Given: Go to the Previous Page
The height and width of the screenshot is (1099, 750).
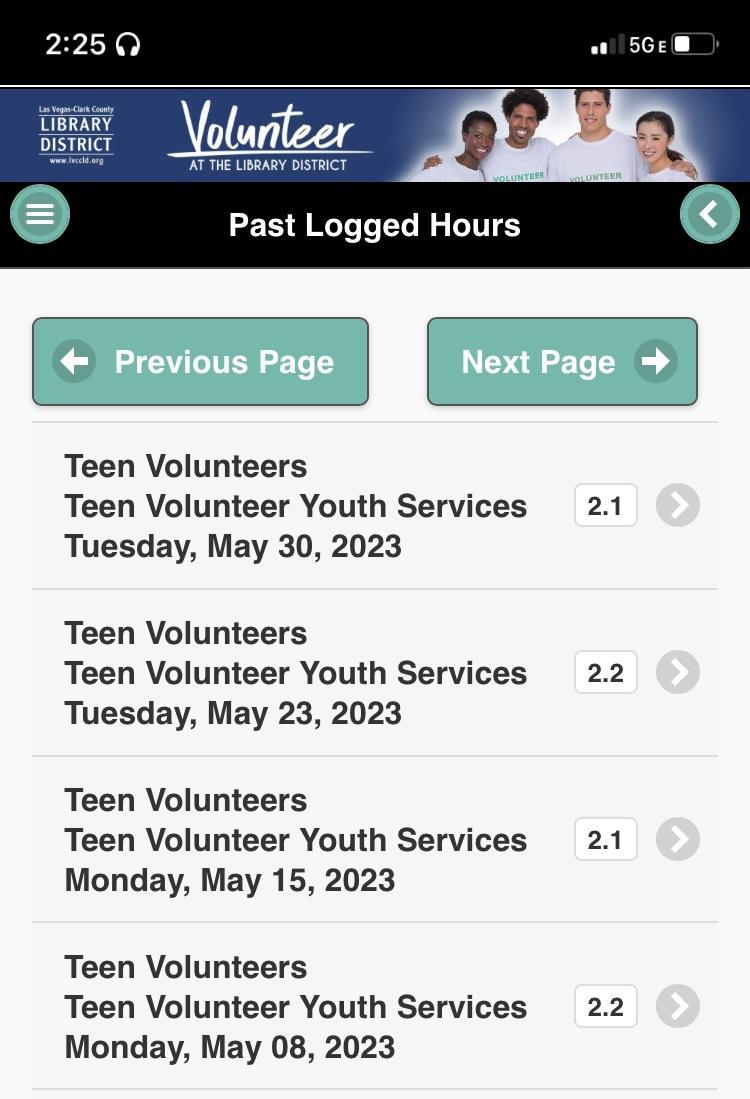Looking at the screenshot, I should 200,362.
